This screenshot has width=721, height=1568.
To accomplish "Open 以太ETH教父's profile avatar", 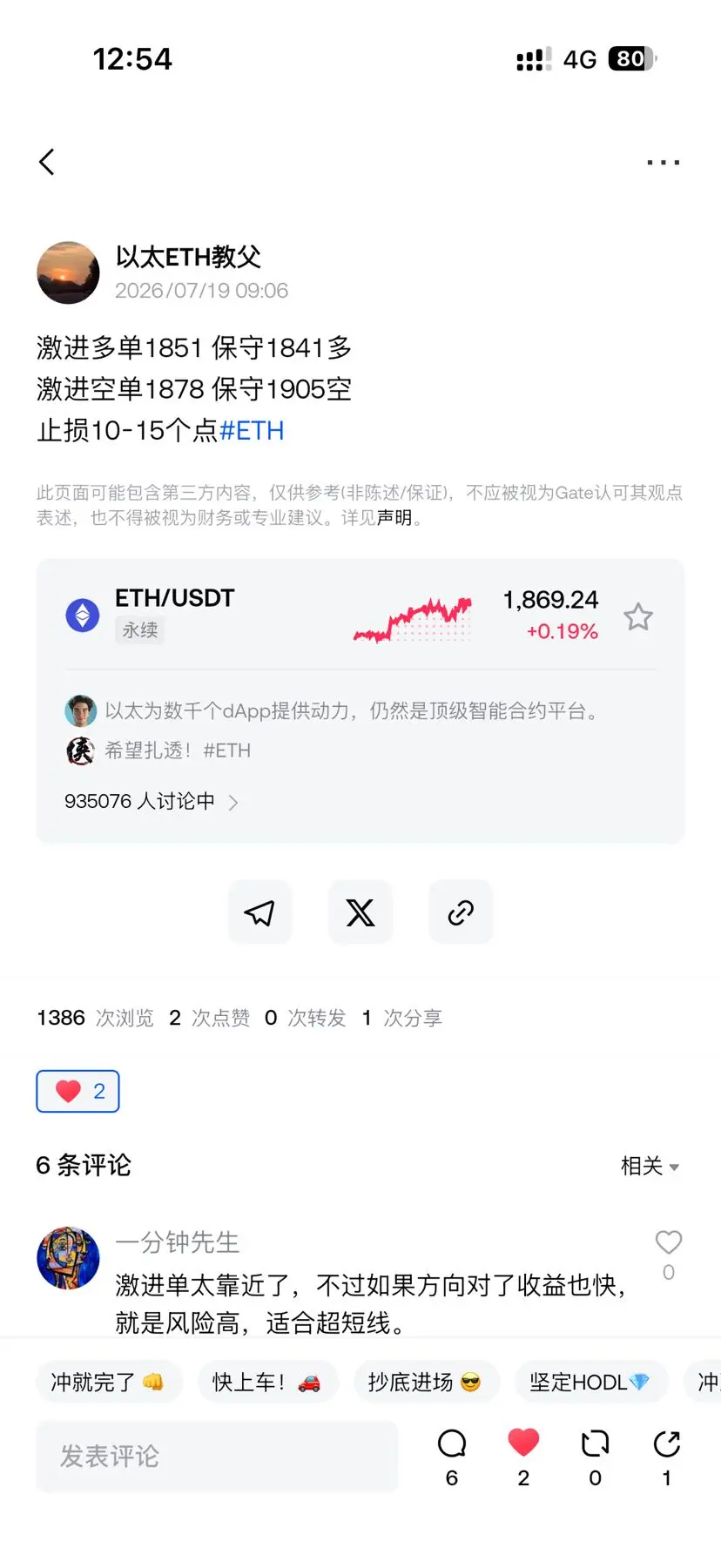I will click(68, 273).
